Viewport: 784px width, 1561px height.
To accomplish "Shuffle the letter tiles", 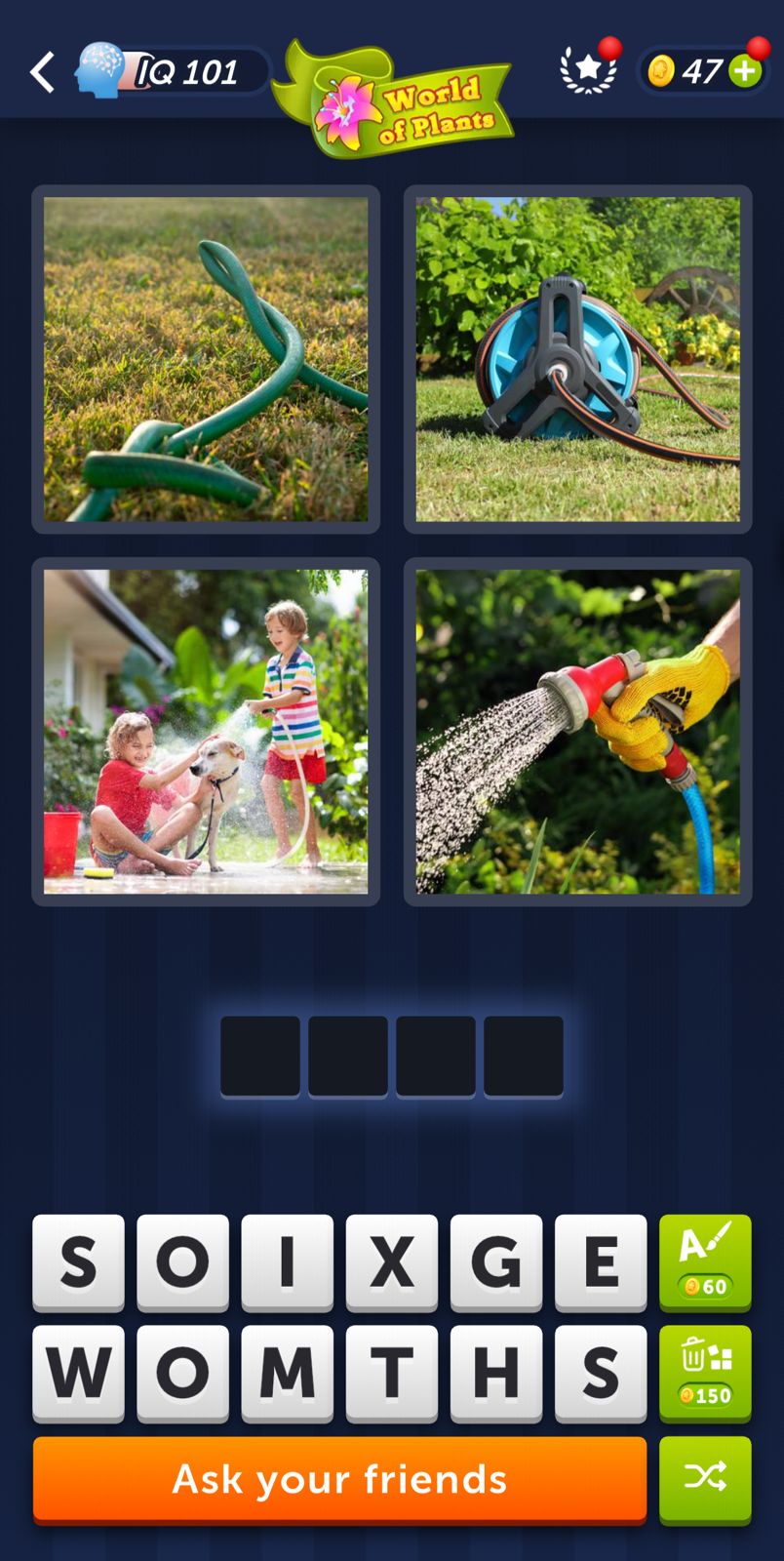I will pyautogui.click(x=705, y=1479).
